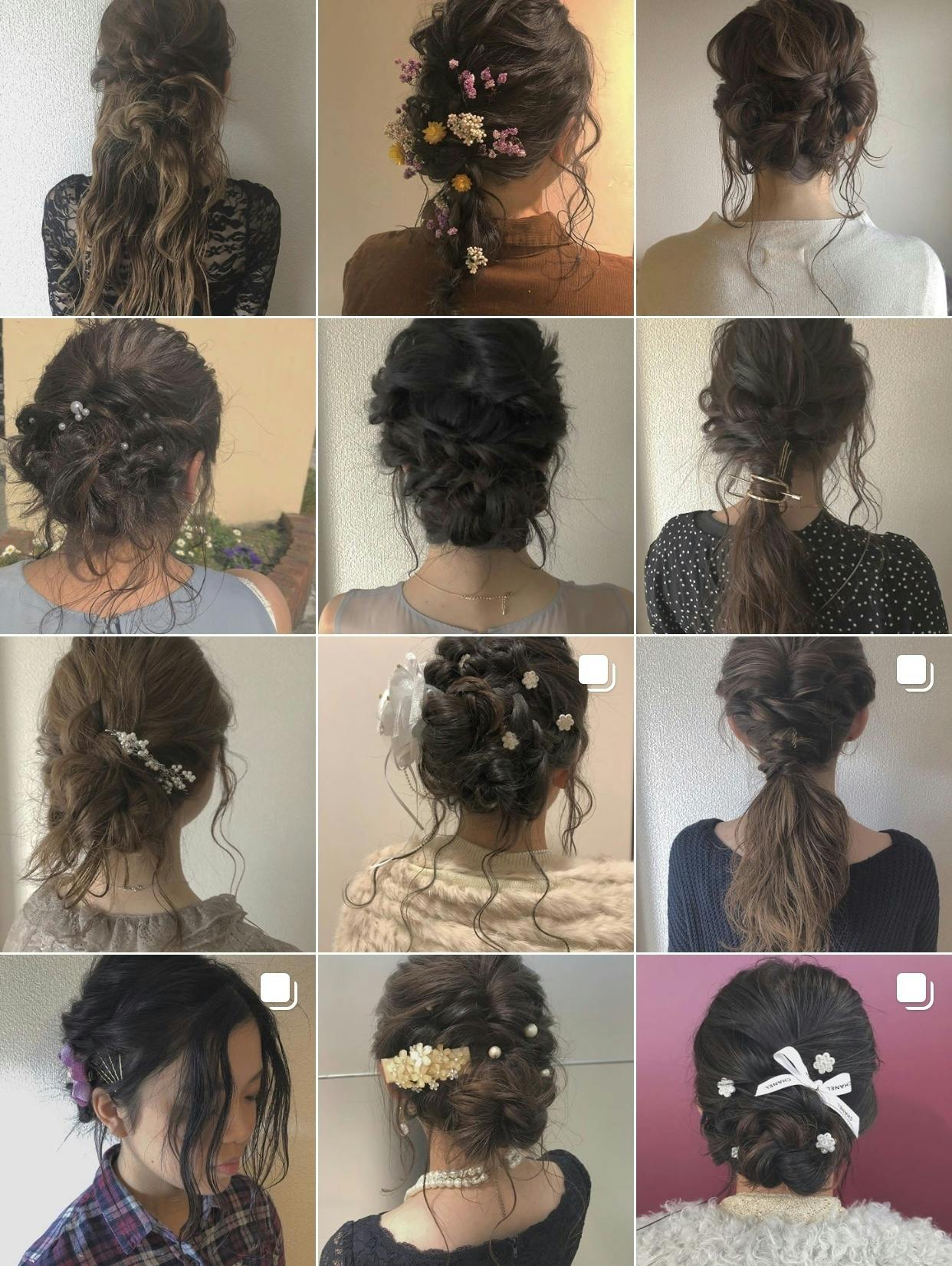Screen dimensions: 952x1266
Task: Open the twisted ponytail with navy sweater post
Action: (793, 794)
